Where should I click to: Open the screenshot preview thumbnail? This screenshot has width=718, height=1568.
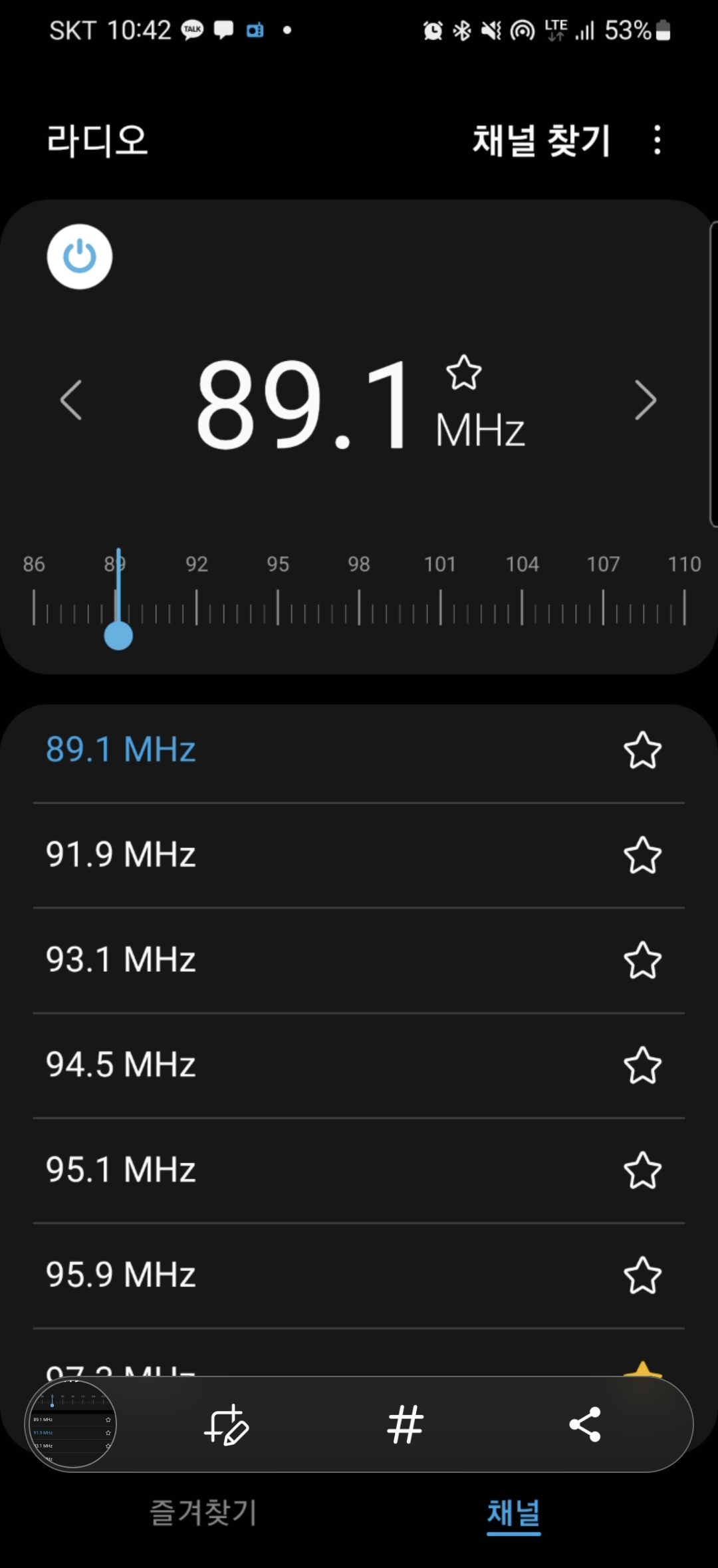click(x=71, y=1423)
